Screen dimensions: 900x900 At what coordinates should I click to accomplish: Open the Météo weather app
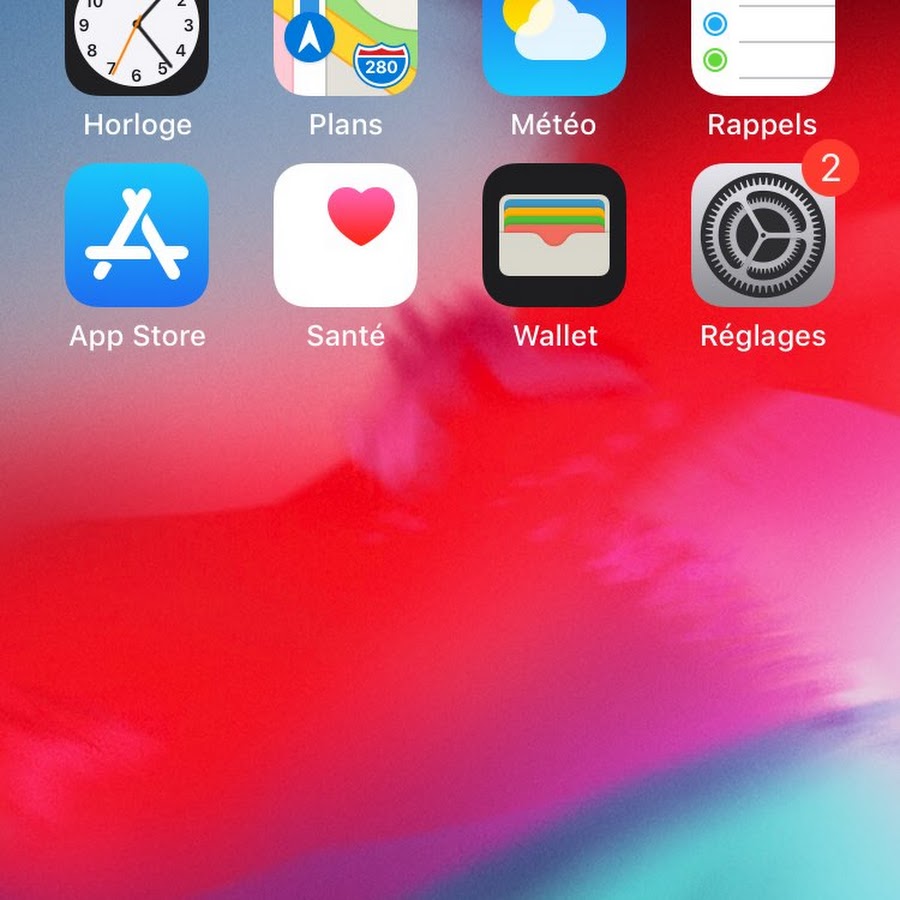[554, 45]
